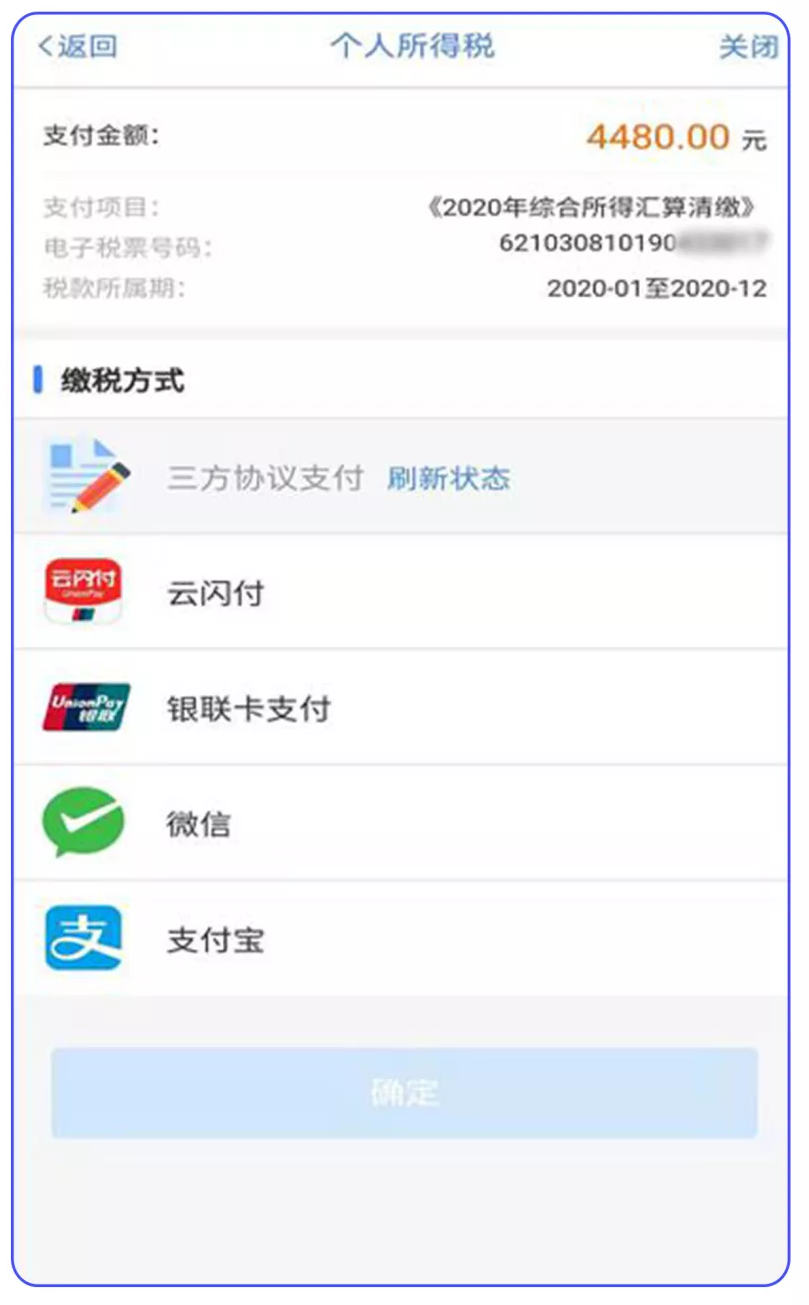
Task: Select 三方协议支付 payment method
Action: pos(401,477)
